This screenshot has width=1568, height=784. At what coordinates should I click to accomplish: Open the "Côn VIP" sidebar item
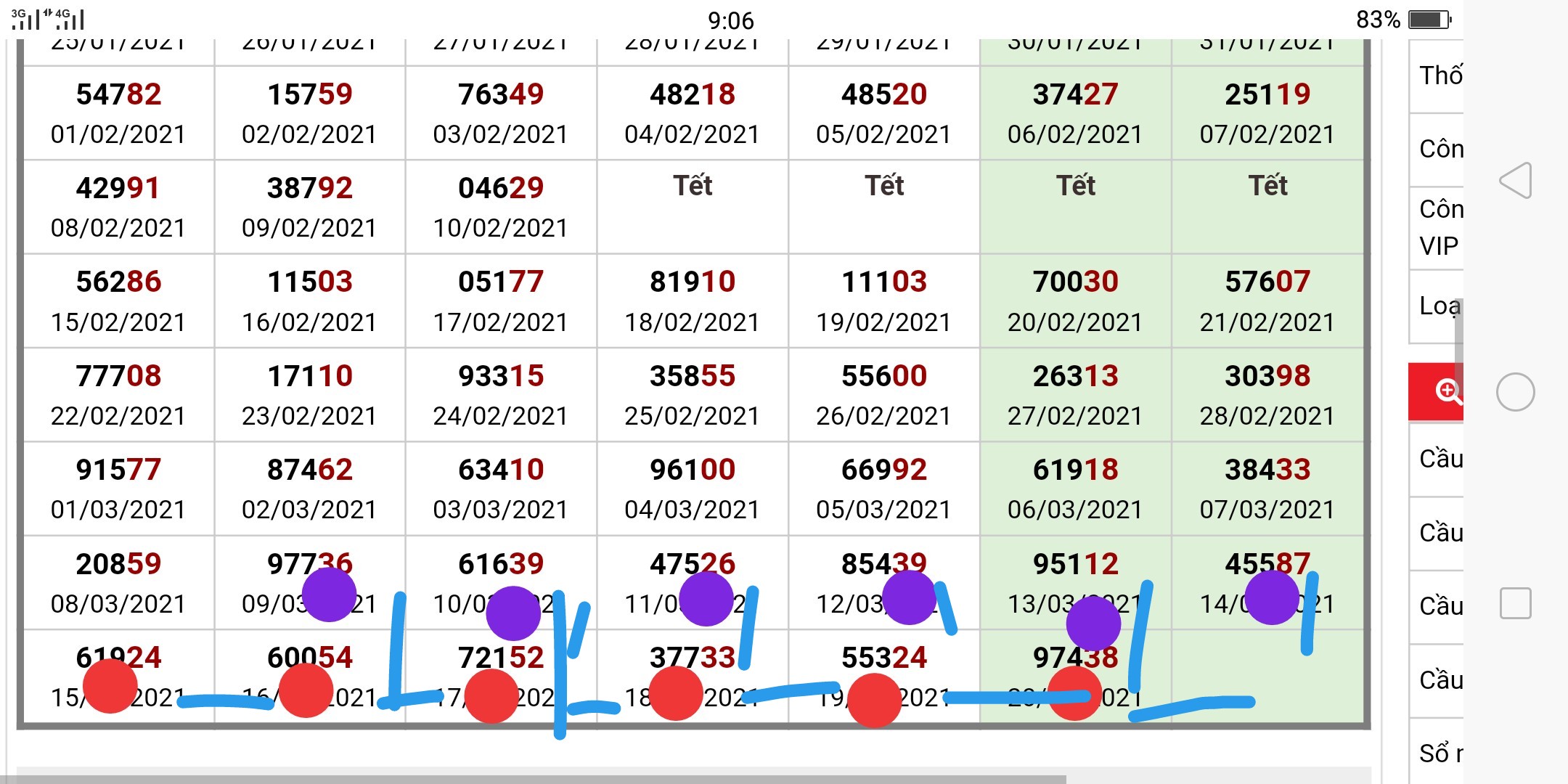point(1440,227)
